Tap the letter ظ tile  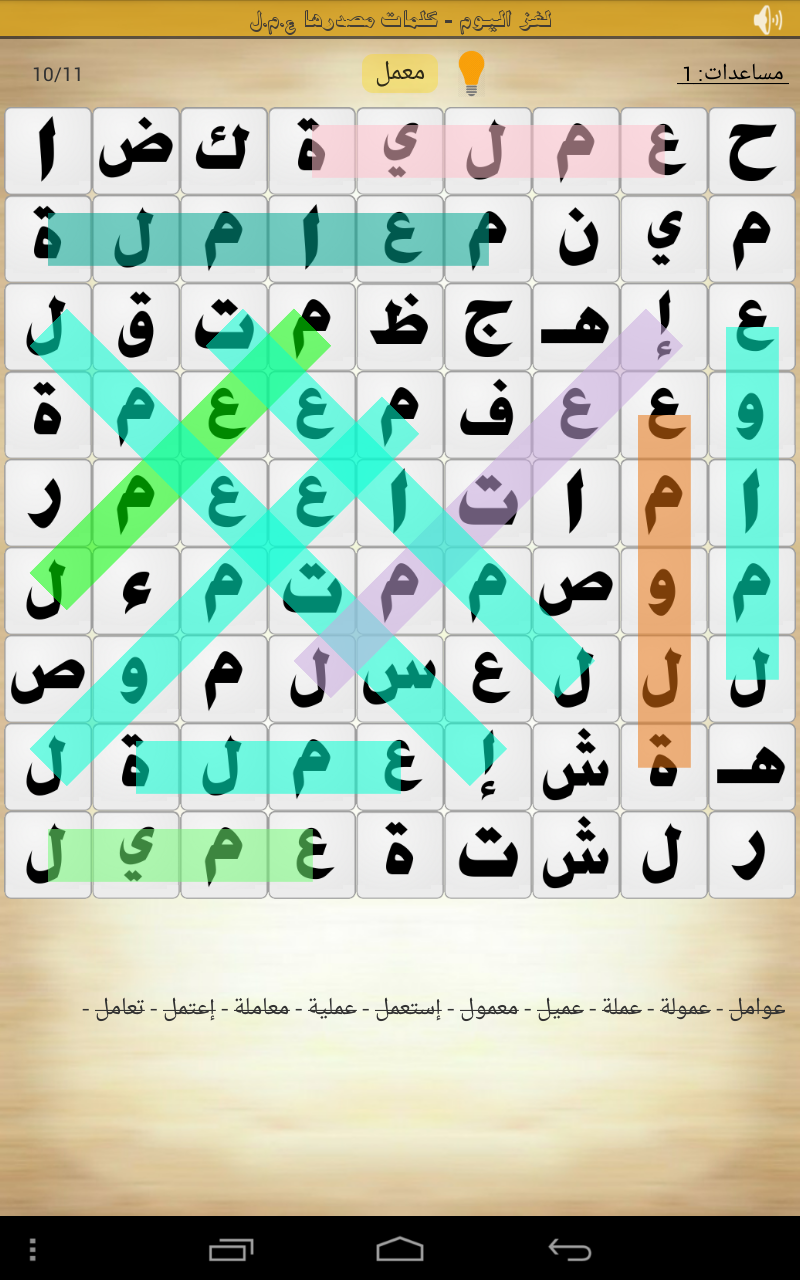coord(400,327)
